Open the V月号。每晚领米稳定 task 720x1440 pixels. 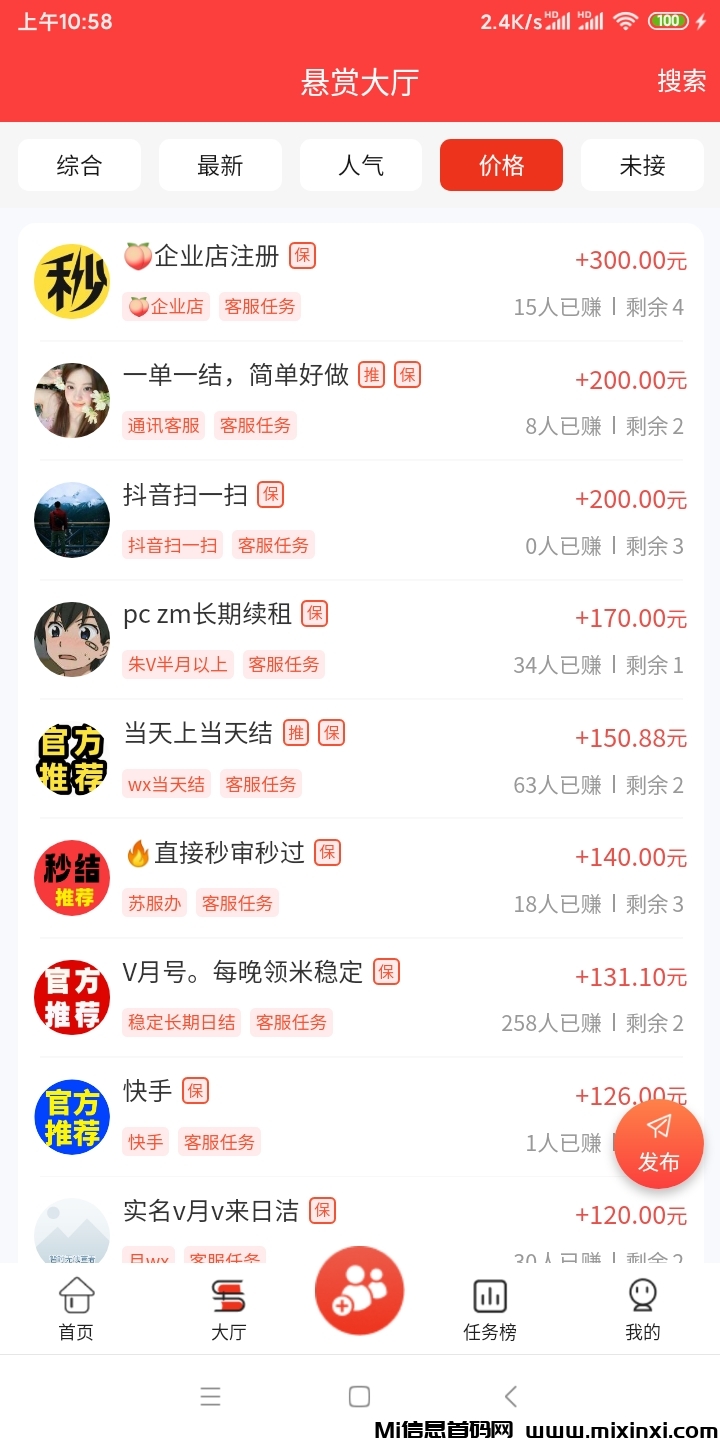tap(243, 972)
